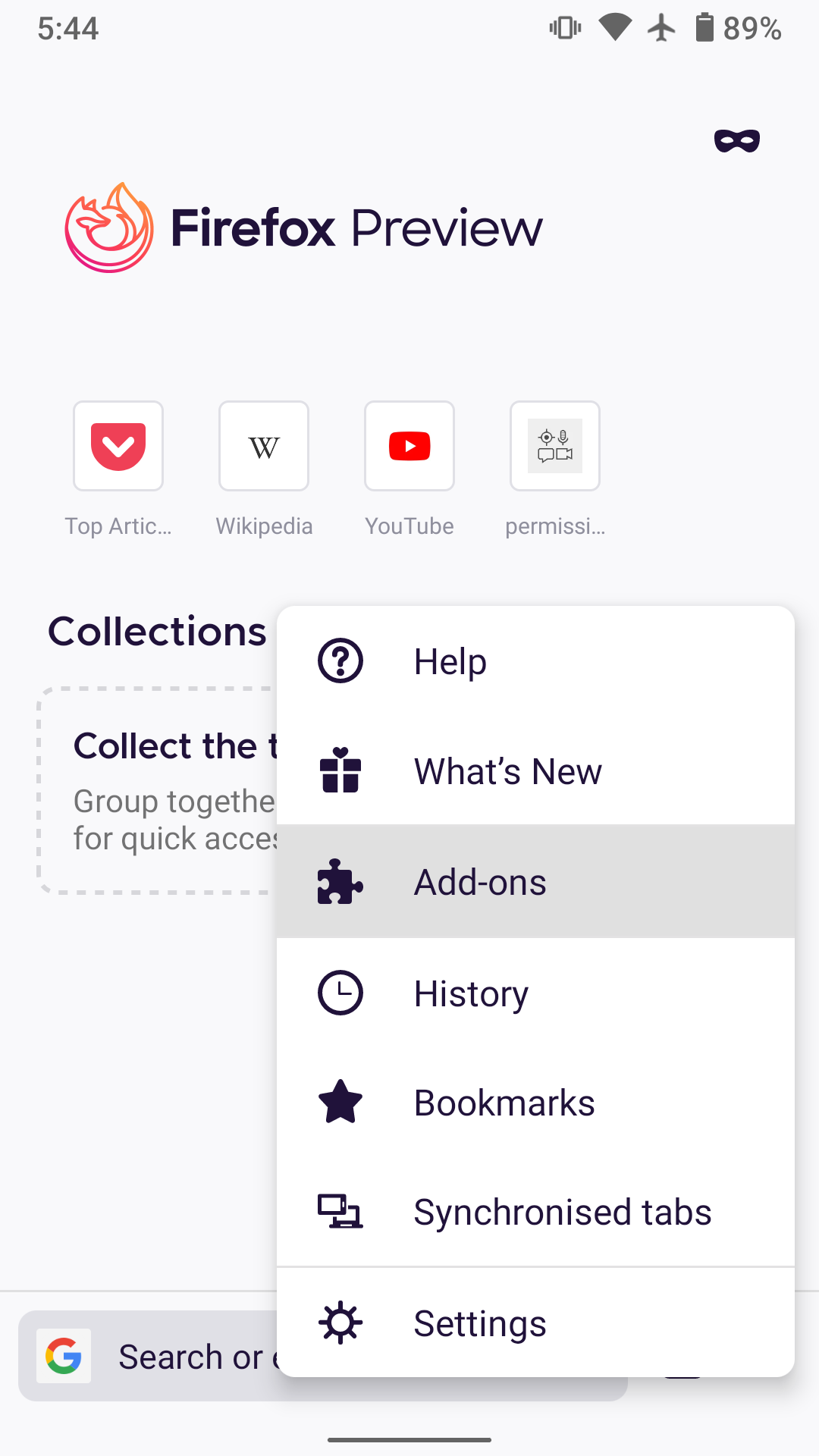Select What's New menu item
The height and width of the screenshot is (1456, 819).
(x=535, y=771)
